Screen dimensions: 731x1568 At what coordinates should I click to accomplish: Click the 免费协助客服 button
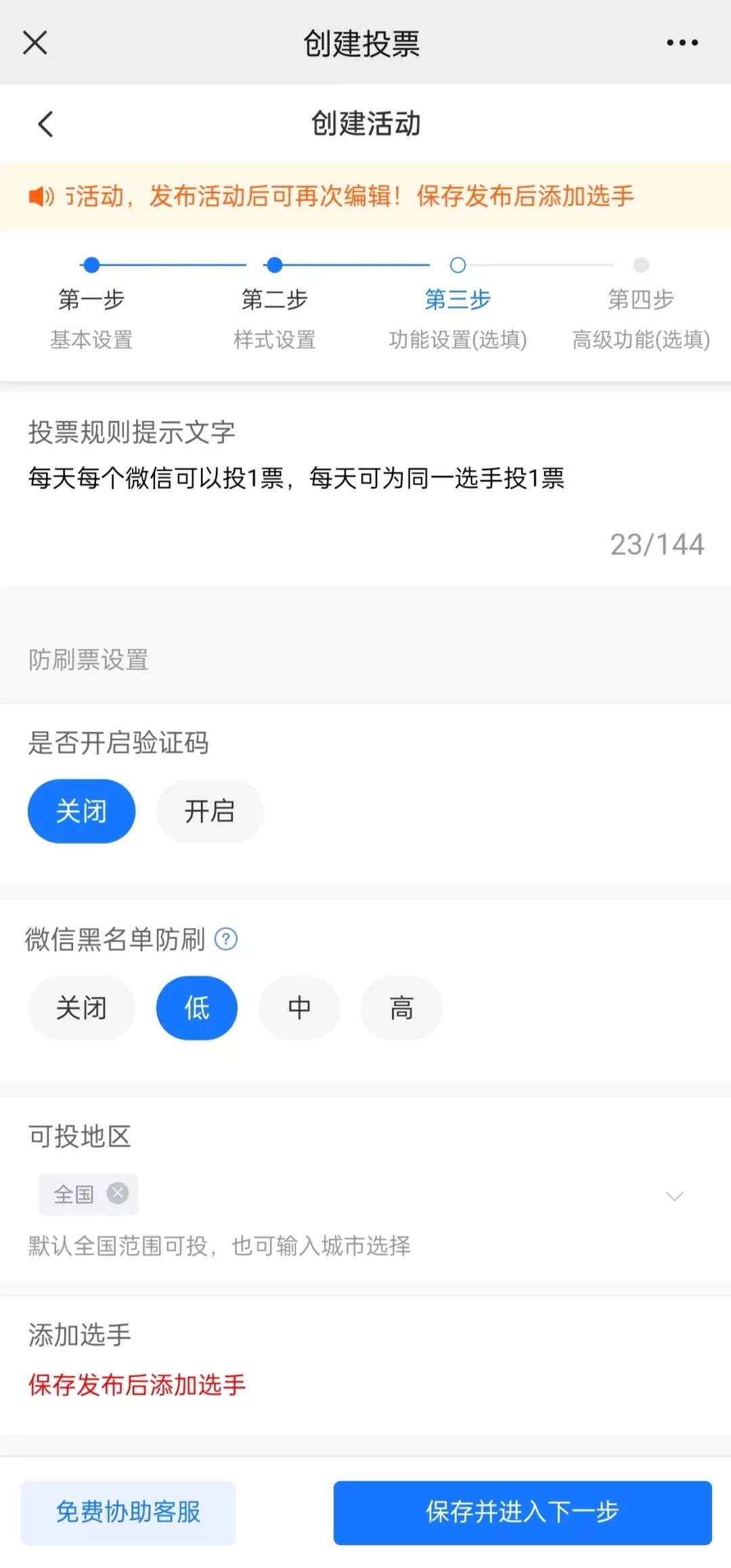tap(129, 1513)
